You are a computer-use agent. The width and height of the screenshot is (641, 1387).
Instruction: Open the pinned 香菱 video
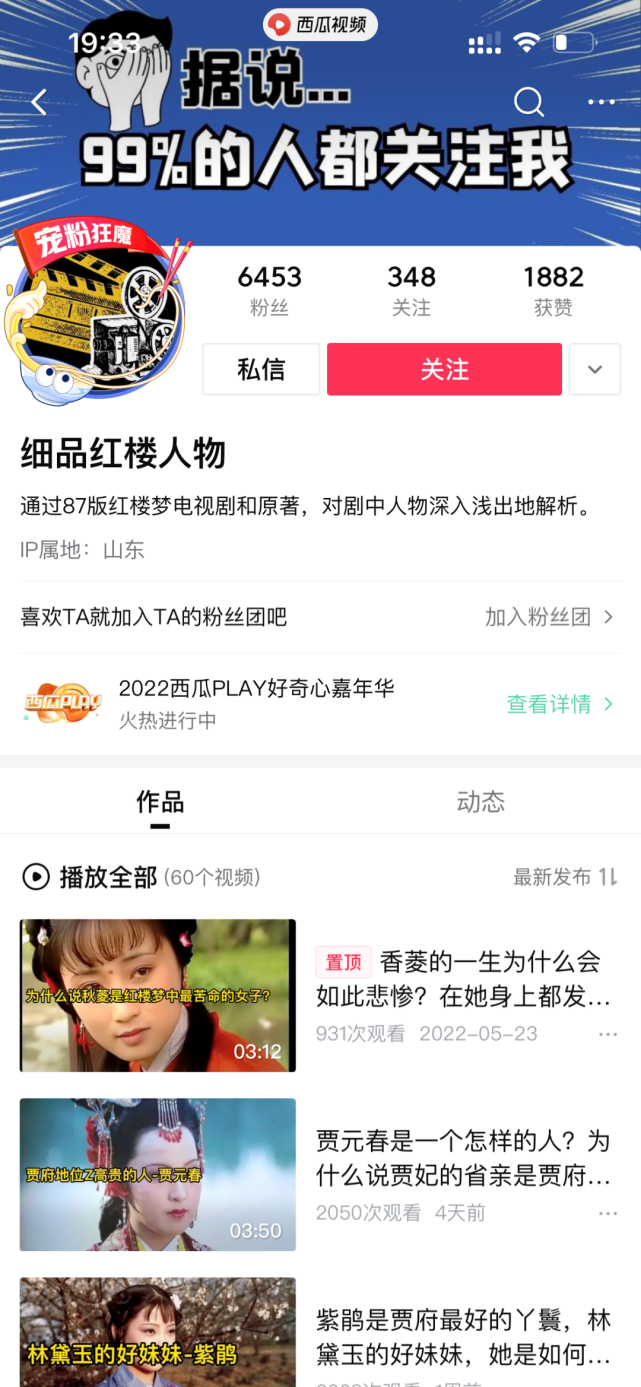[x=158, y=995]
